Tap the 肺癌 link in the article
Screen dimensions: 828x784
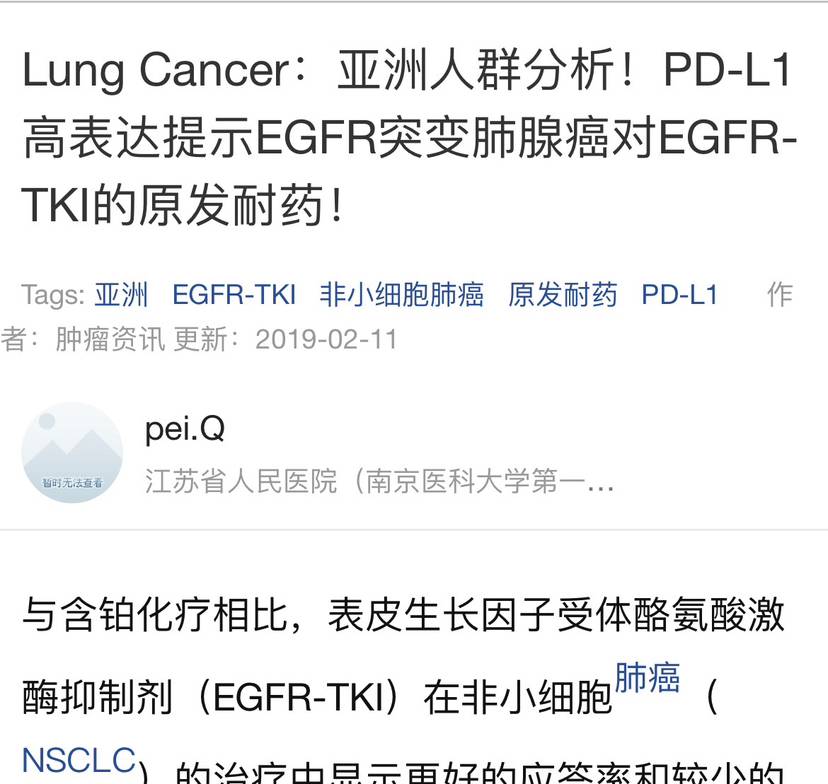pyautogui.click(x=647, y=678)
